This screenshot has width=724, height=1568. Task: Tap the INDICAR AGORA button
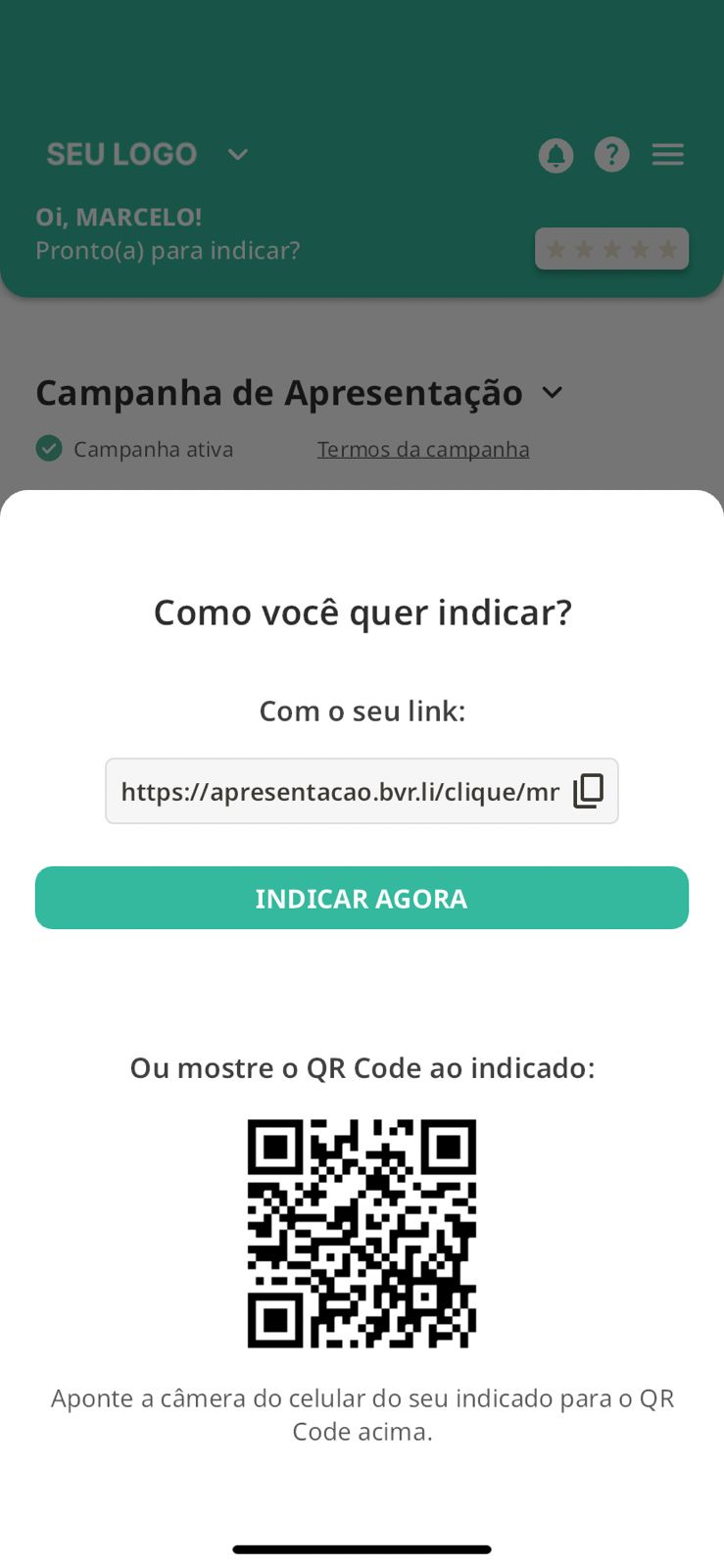tap(362, 898)
